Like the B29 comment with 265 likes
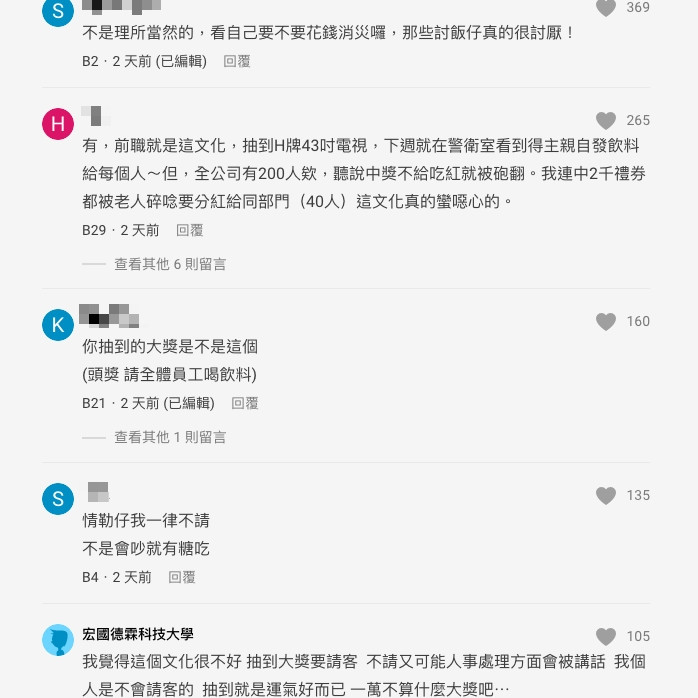 [606, 121]
